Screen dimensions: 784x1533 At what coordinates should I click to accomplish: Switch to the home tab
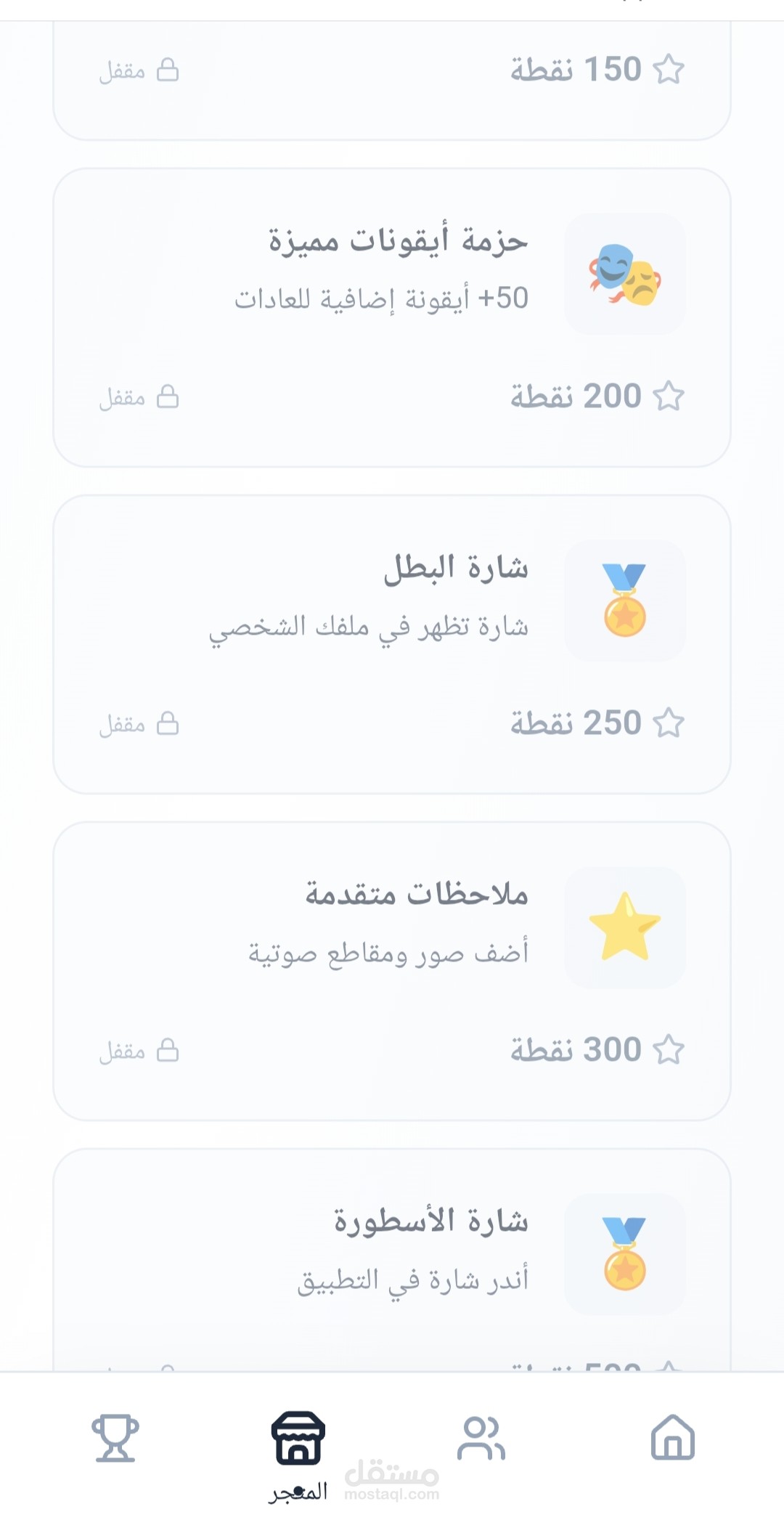[x=672, y=1437]
